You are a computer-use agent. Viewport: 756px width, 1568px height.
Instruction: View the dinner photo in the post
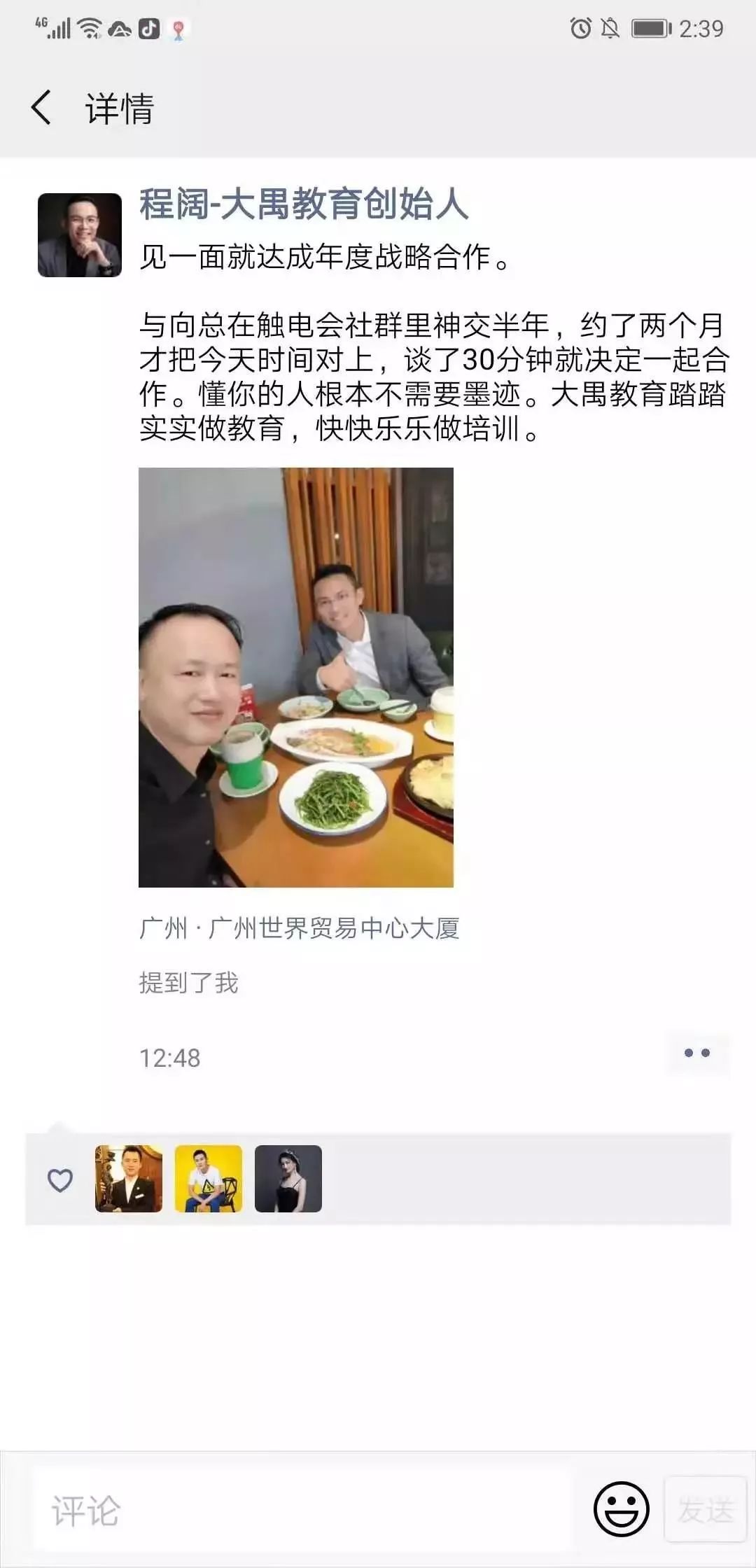(x=301, y=675)
